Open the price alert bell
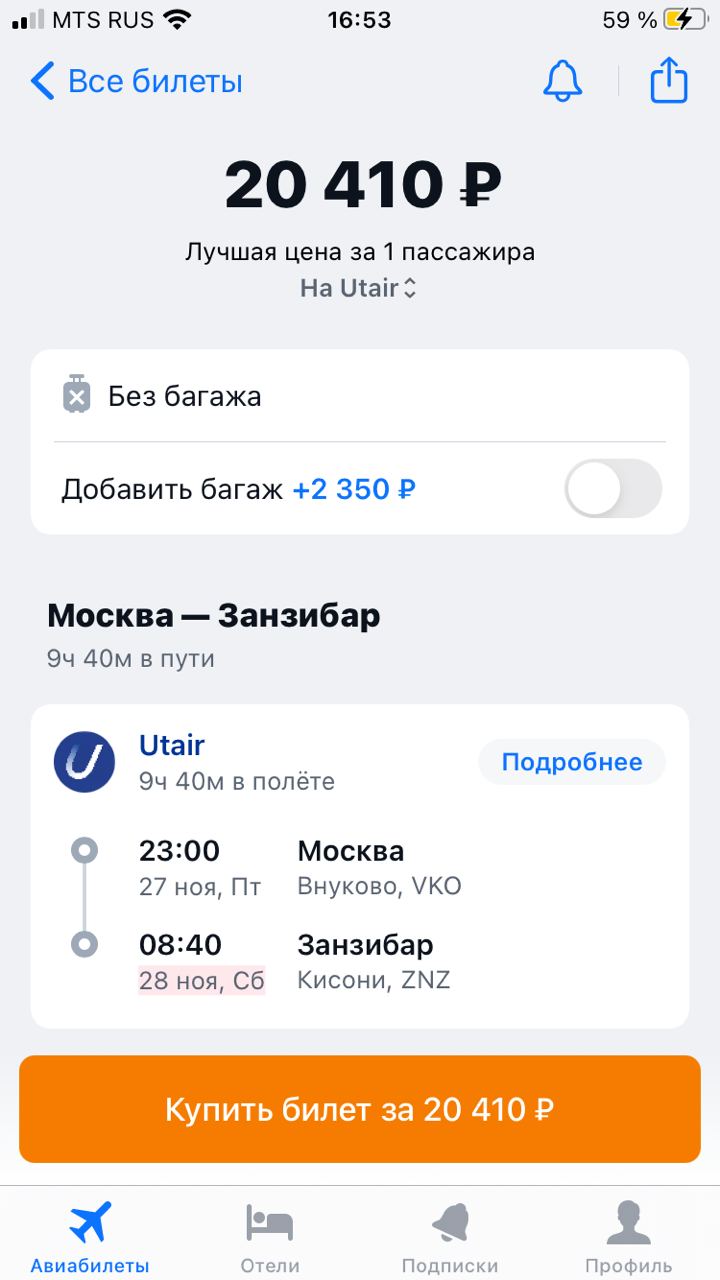720x1280 pixels. (x=562, y=81)
